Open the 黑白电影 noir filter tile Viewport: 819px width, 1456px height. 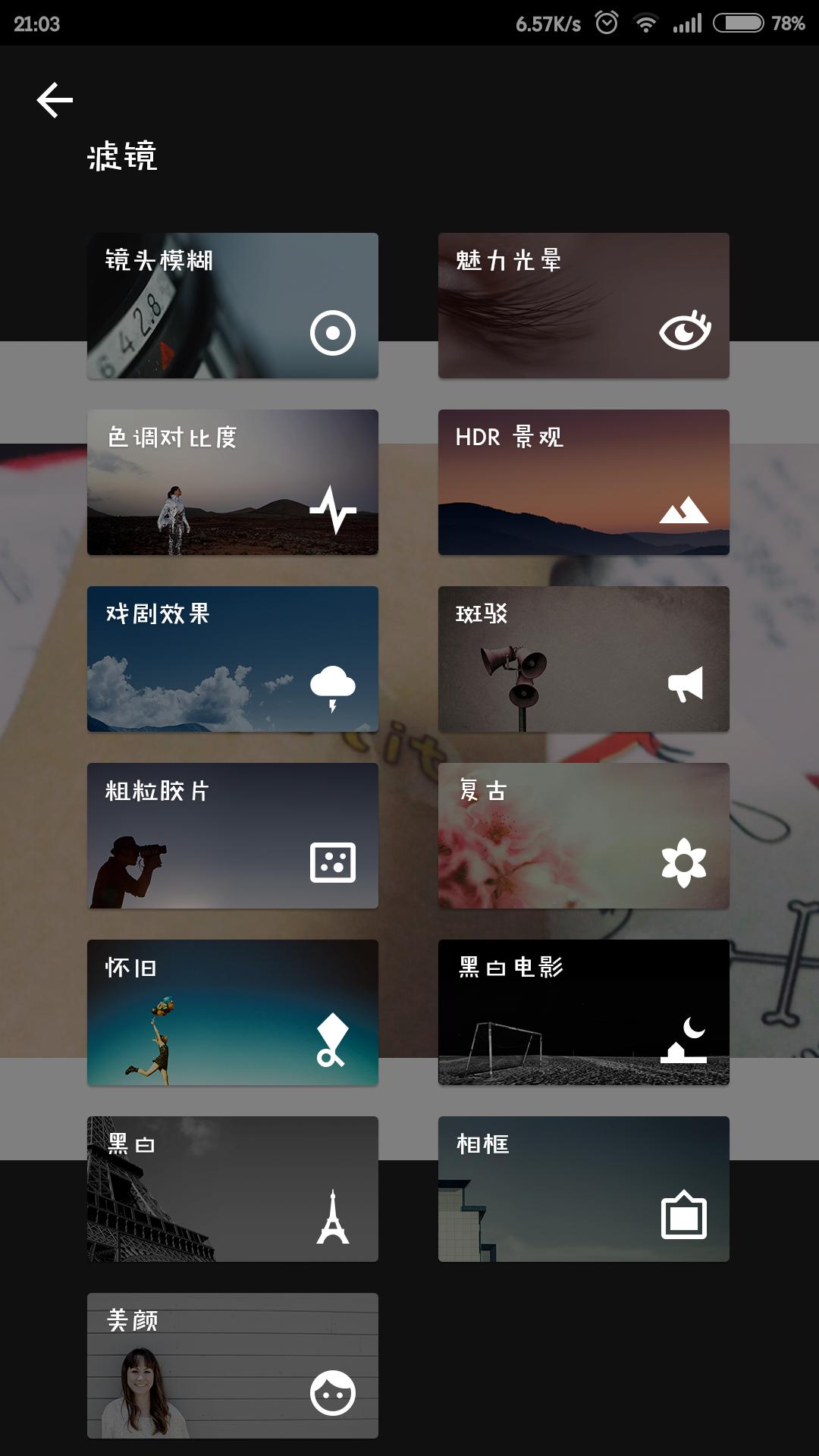point(583,1011)
